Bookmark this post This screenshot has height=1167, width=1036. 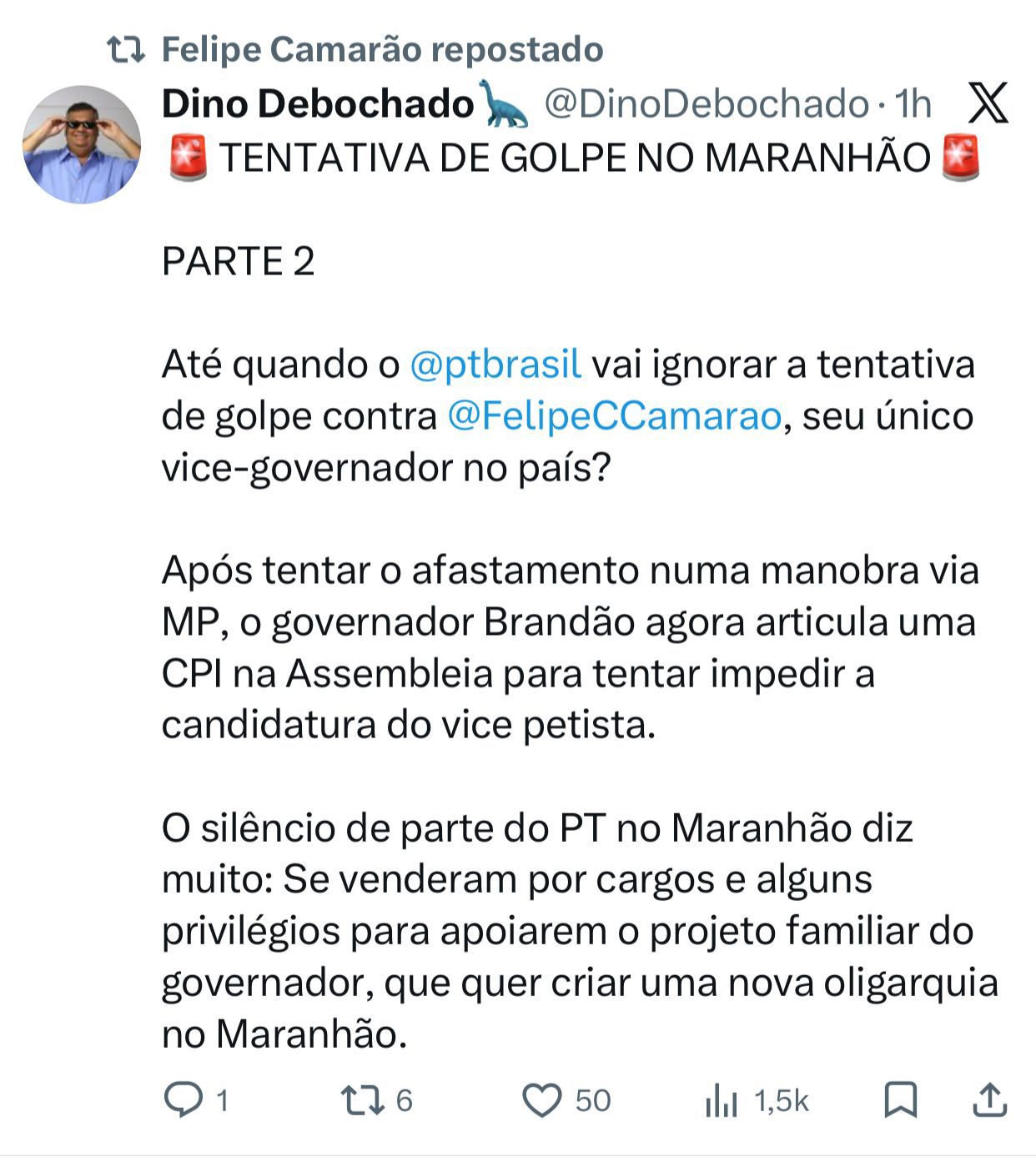point(901,1099)
